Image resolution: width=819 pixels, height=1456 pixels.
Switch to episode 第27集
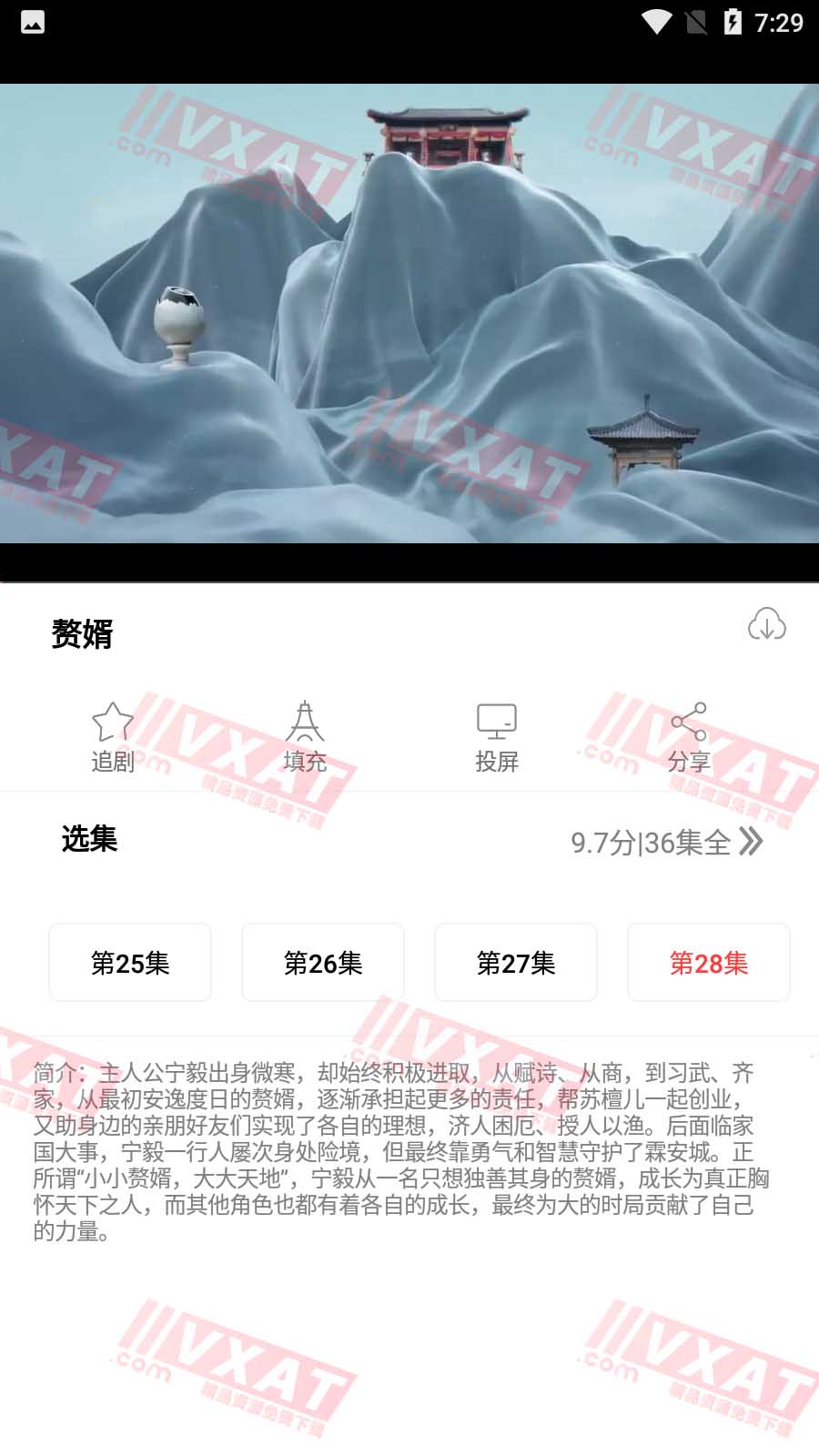(x=516, y=963)
